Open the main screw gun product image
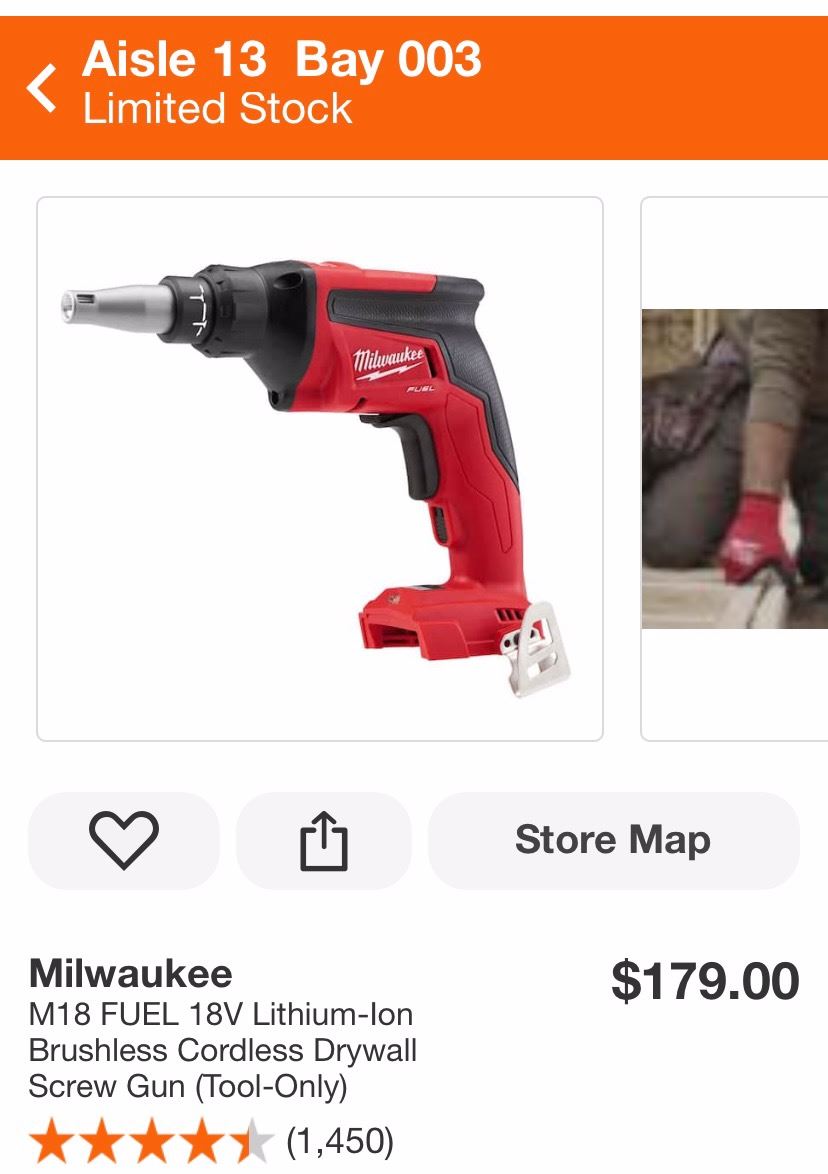Screen dimensions: 828x1174 click(320, 468)
